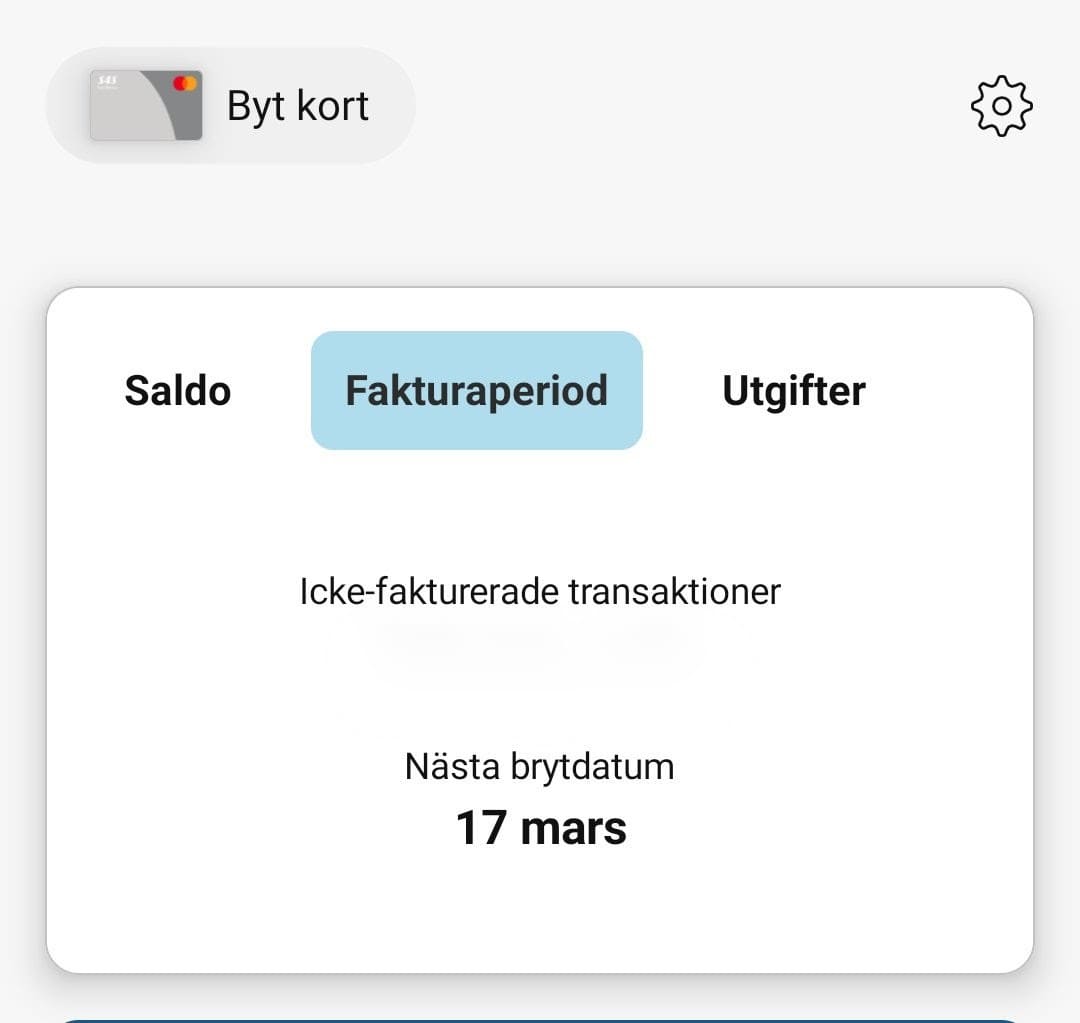Select the Fakturaperiod tab
The image size is (1080, 1023).
point(476,390)
